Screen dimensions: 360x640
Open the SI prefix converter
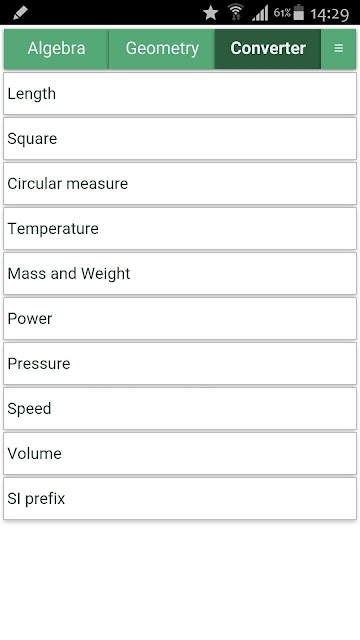click(180, 499)
